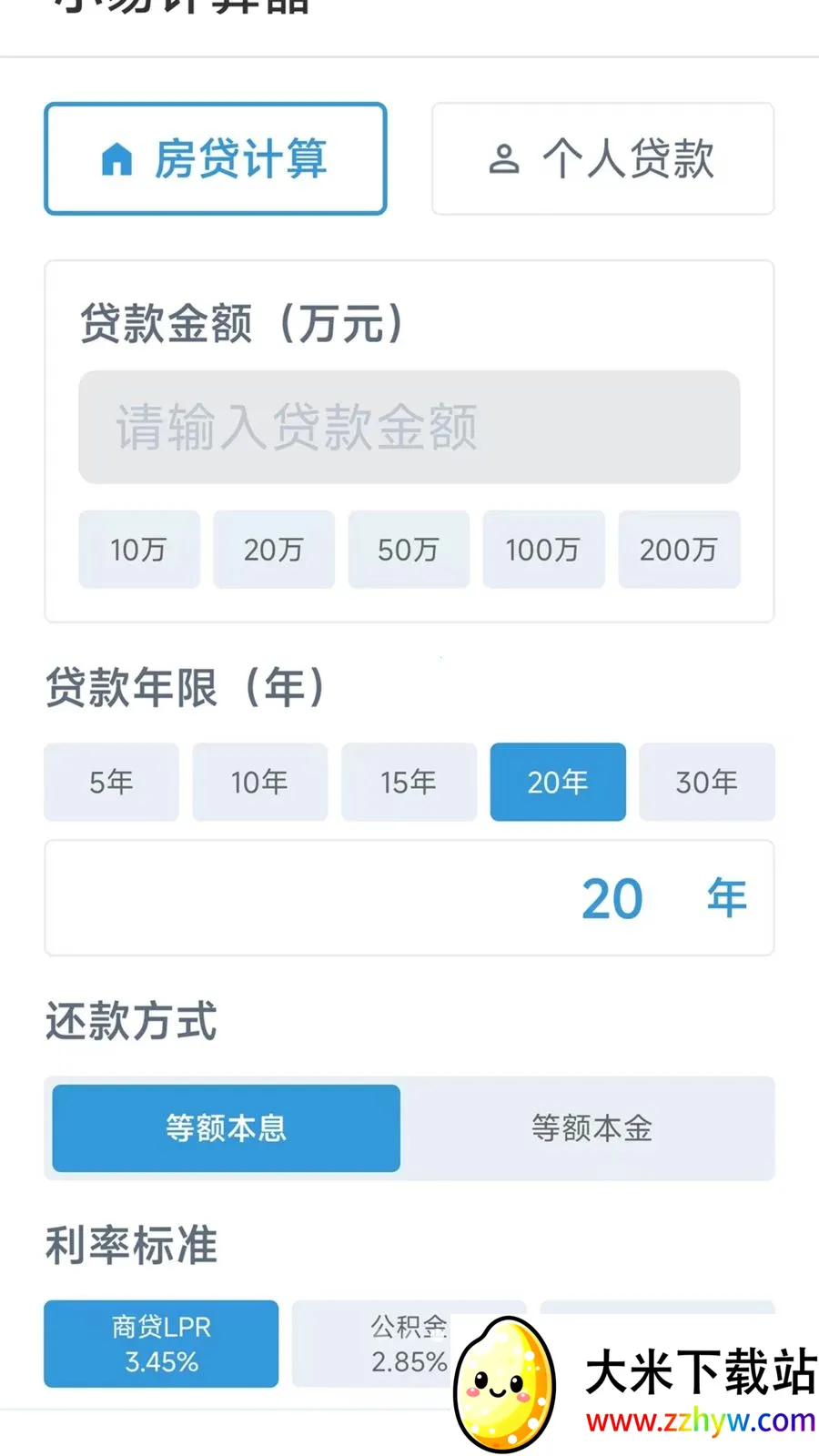This screenshot has width=819, height=1456.
Task: Select 等额本息 repayment method
Action: (227, 1128)
